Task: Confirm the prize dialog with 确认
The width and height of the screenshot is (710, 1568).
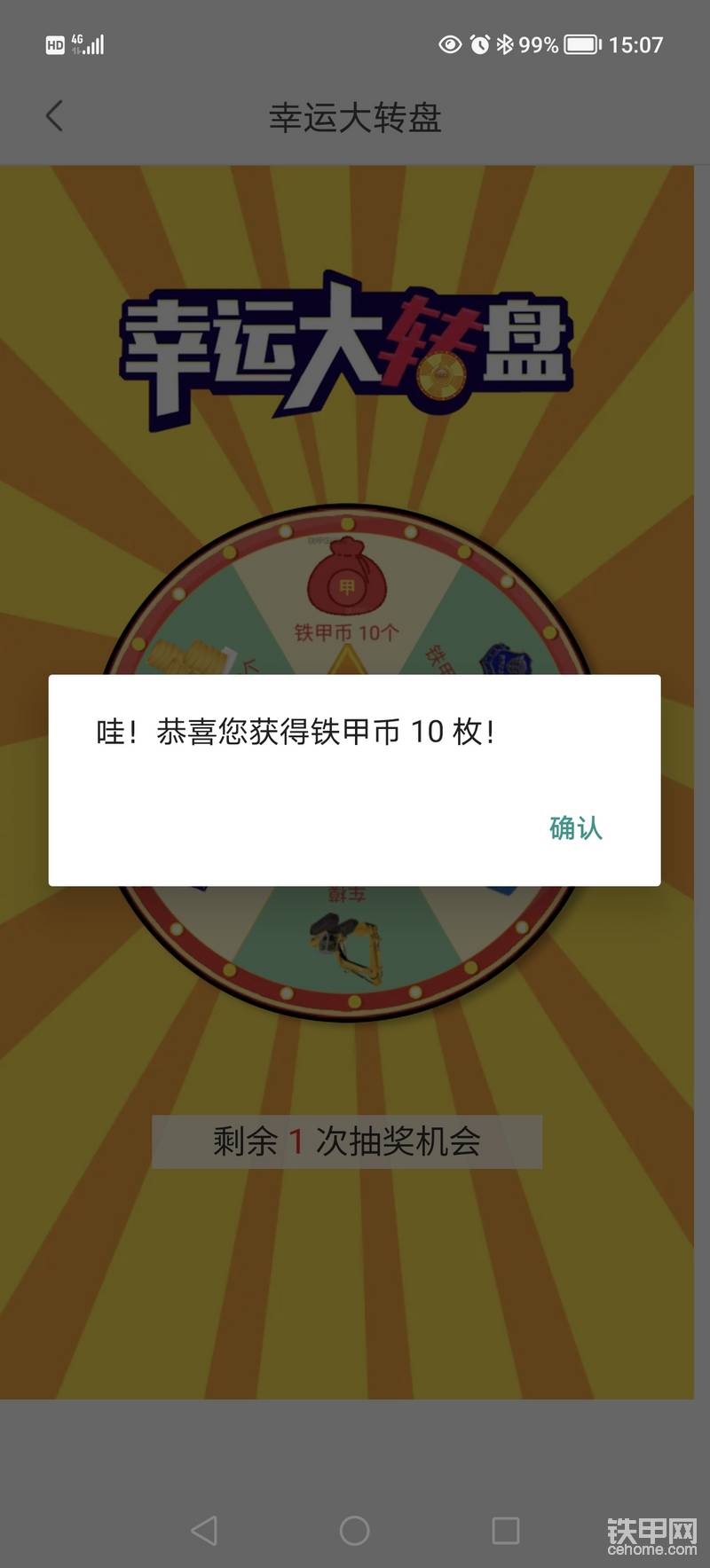Action: click(x=575, y=827)
